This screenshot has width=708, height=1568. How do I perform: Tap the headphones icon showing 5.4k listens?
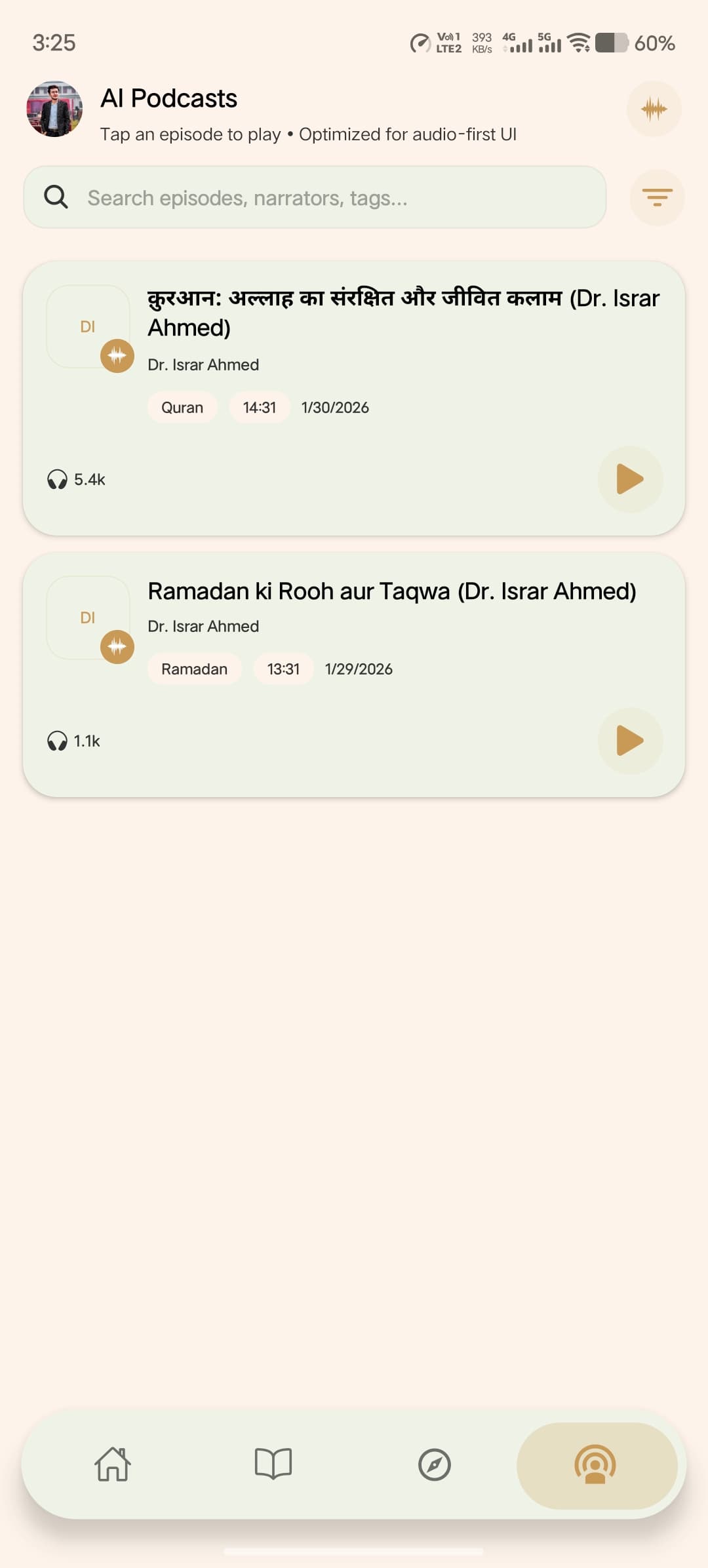click(58, 479)
